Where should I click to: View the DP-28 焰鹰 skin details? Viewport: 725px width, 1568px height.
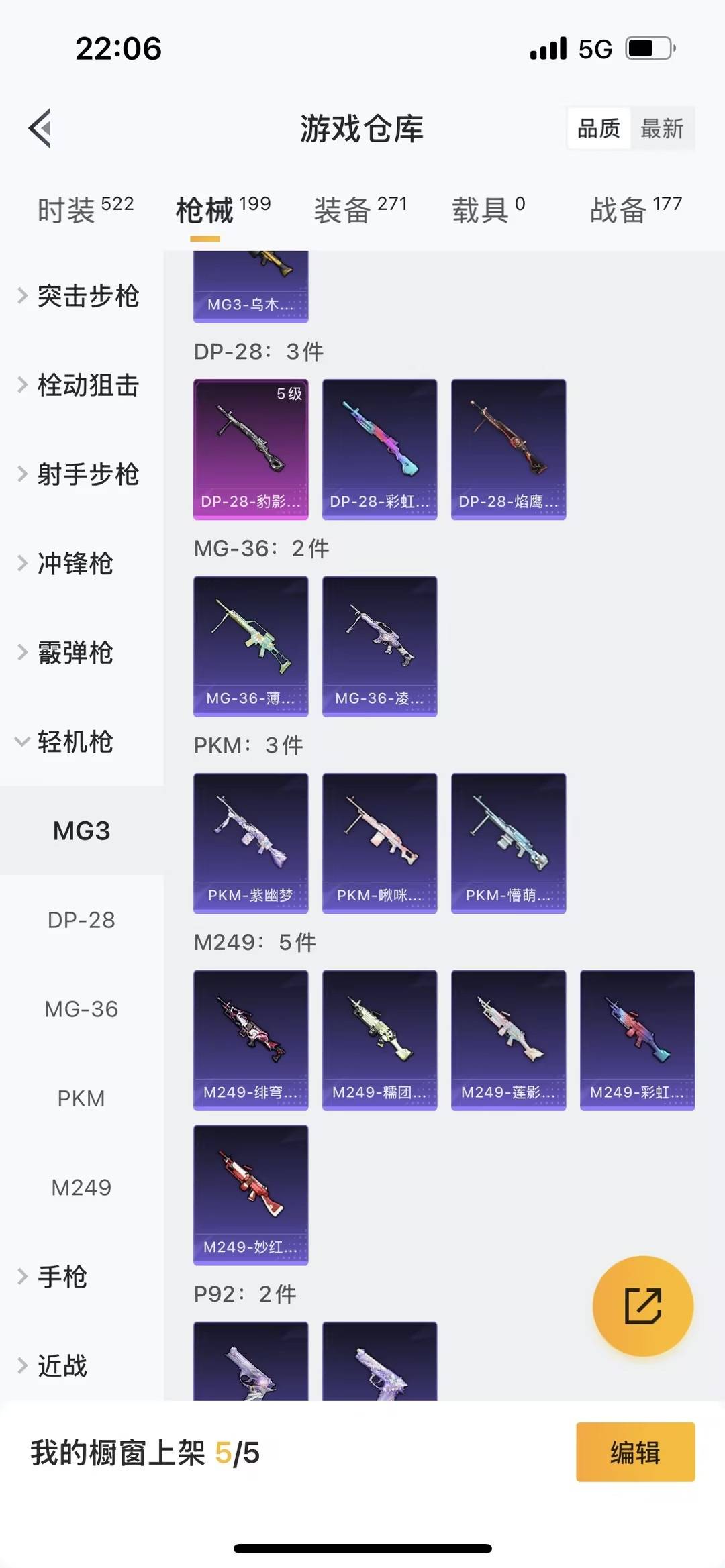(508, 448)
